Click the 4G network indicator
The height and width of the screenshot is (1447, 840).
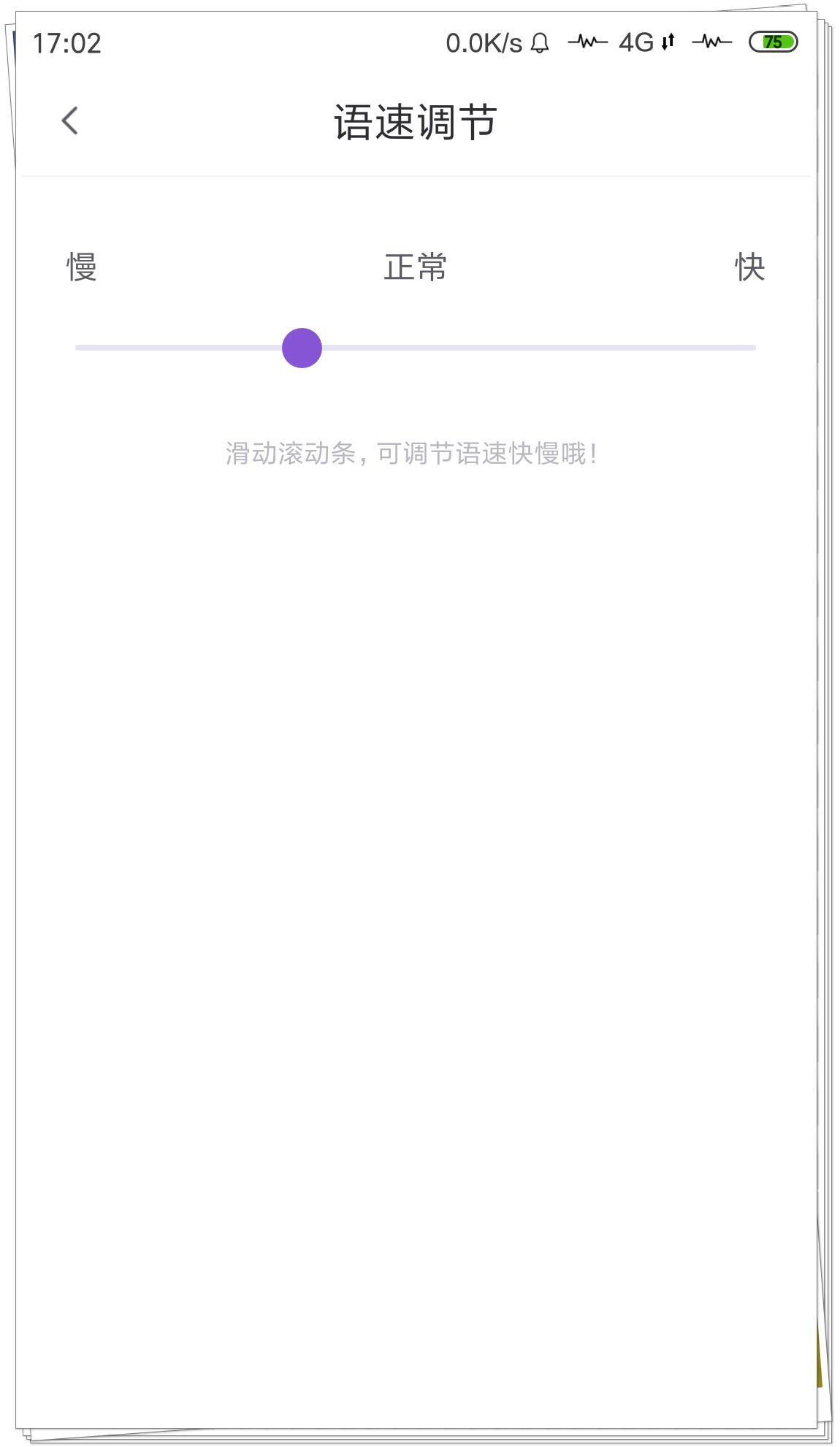pyautogui.click(x=637, y=44)
